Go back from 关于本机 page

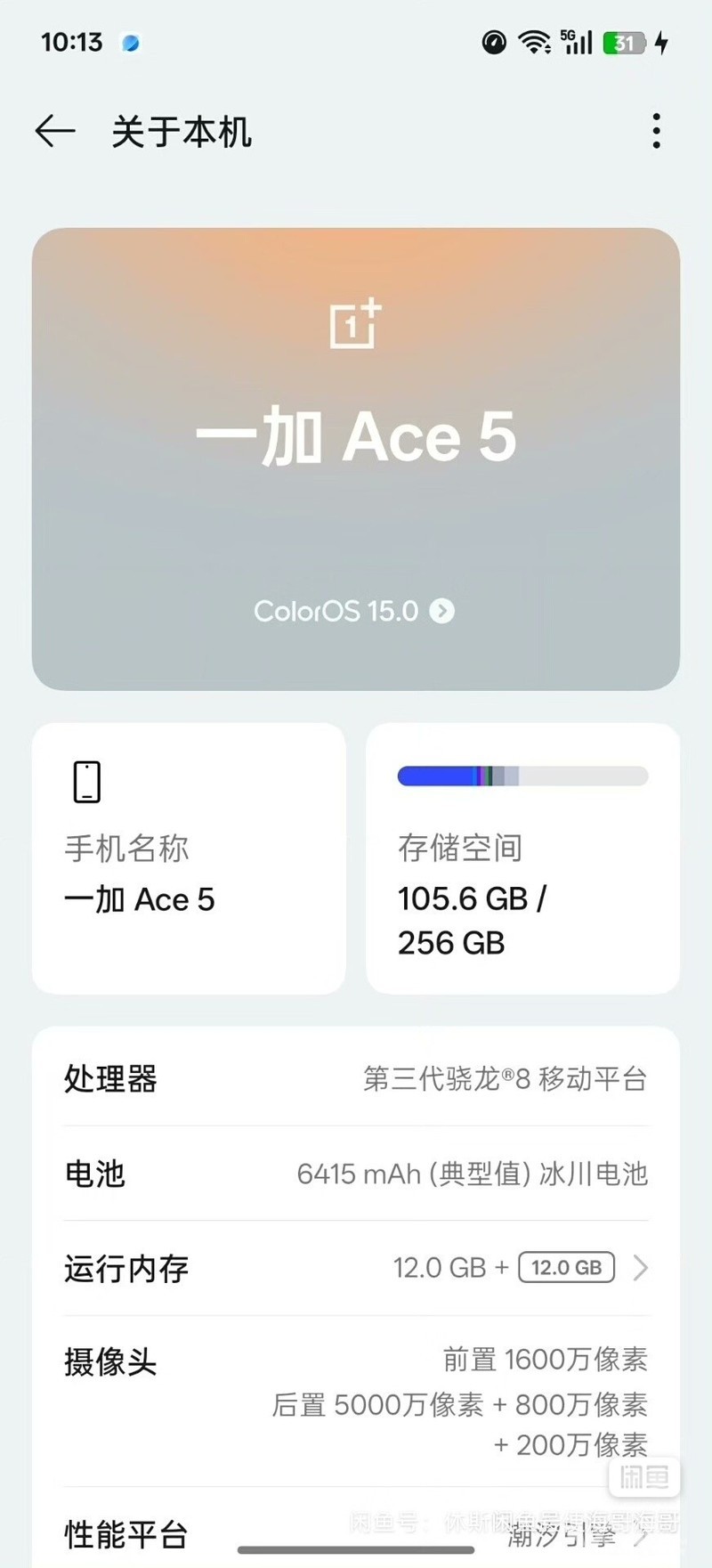(x=55, y=132)
